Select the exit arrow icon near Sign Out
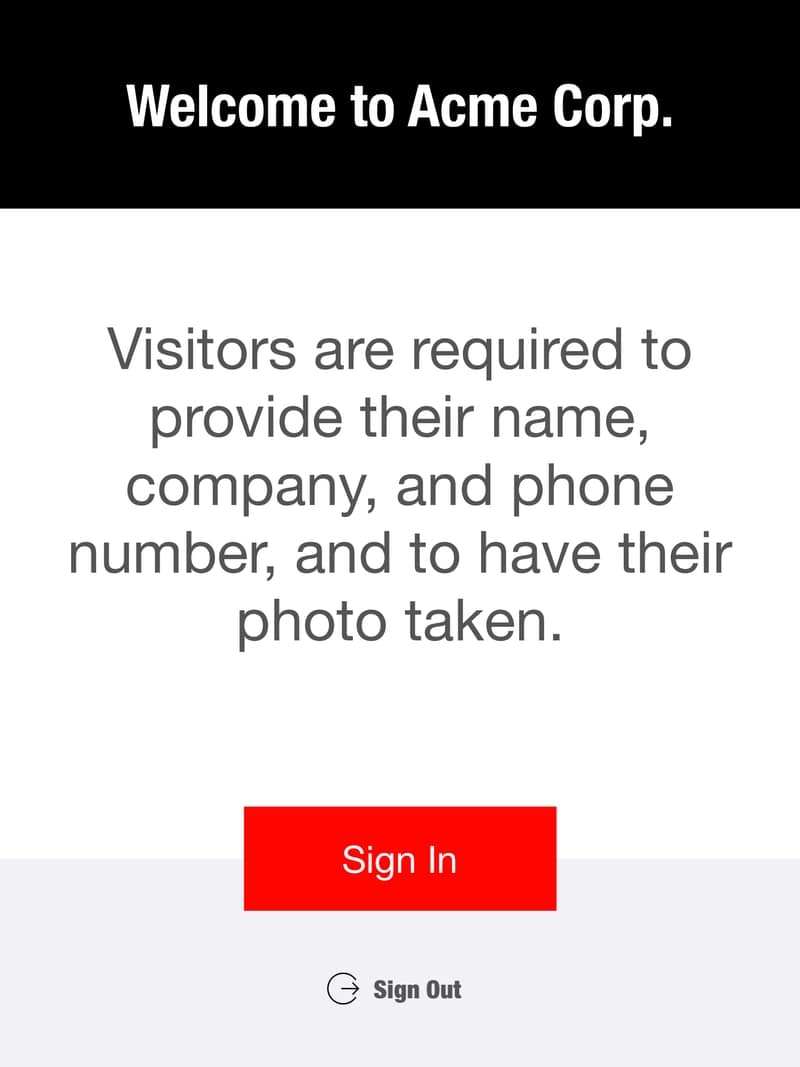The height and width of the screenshot is (1067, 800). click(x=344, y=990)
